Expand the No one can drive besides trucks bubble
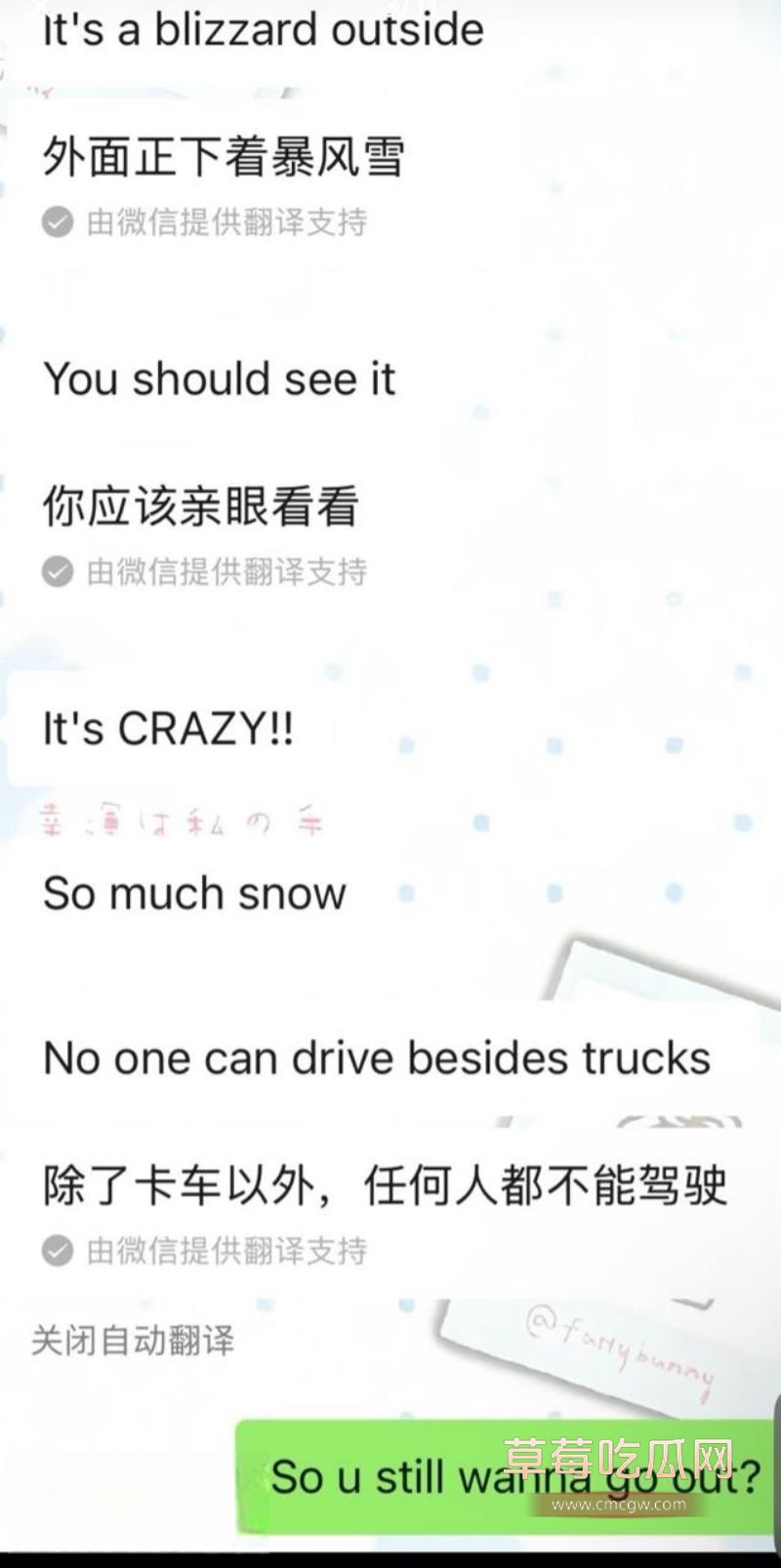The height and width of the screenshot is (1568, 781). point(375,1057)
